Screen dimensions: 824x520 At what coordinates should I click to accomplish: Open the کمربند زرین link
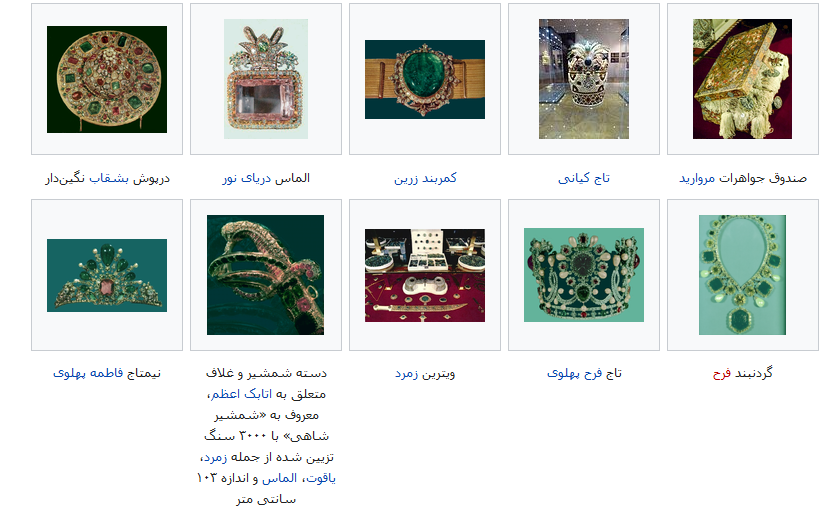(x=425, y=178)
